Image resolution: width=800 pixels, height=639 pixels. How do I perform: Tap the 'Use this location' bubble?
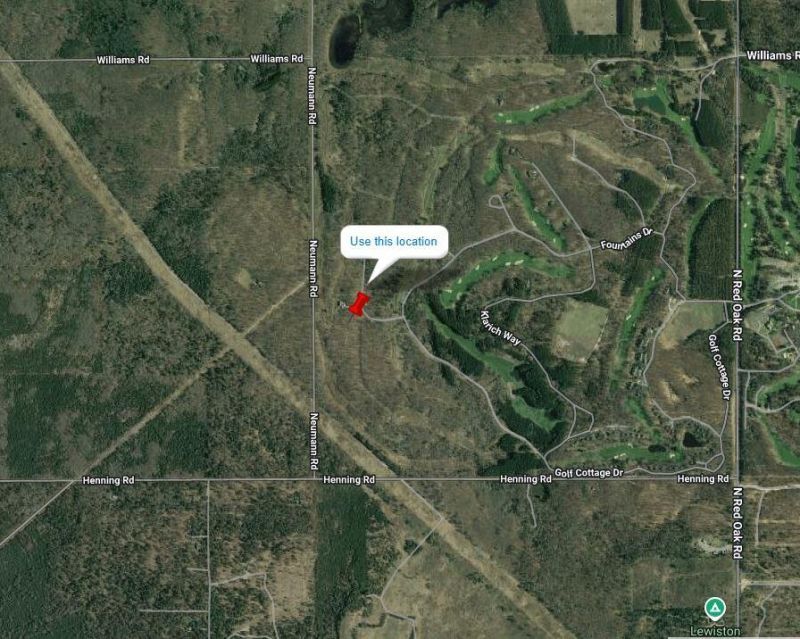click(393, 241)
